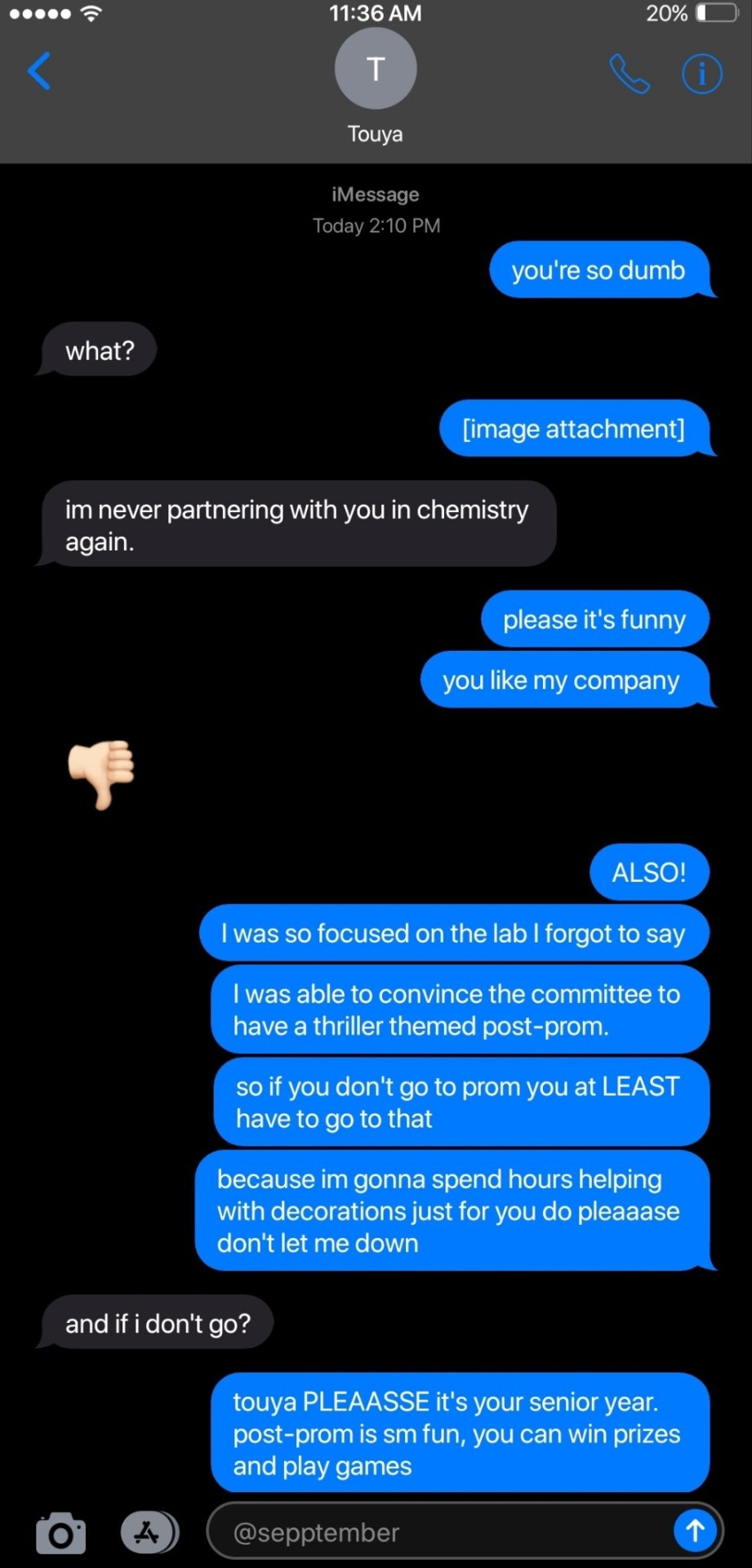Focus the message text field
Image resolution: width=752 pixels, height=1568 pixels.
pos(441,1532)
